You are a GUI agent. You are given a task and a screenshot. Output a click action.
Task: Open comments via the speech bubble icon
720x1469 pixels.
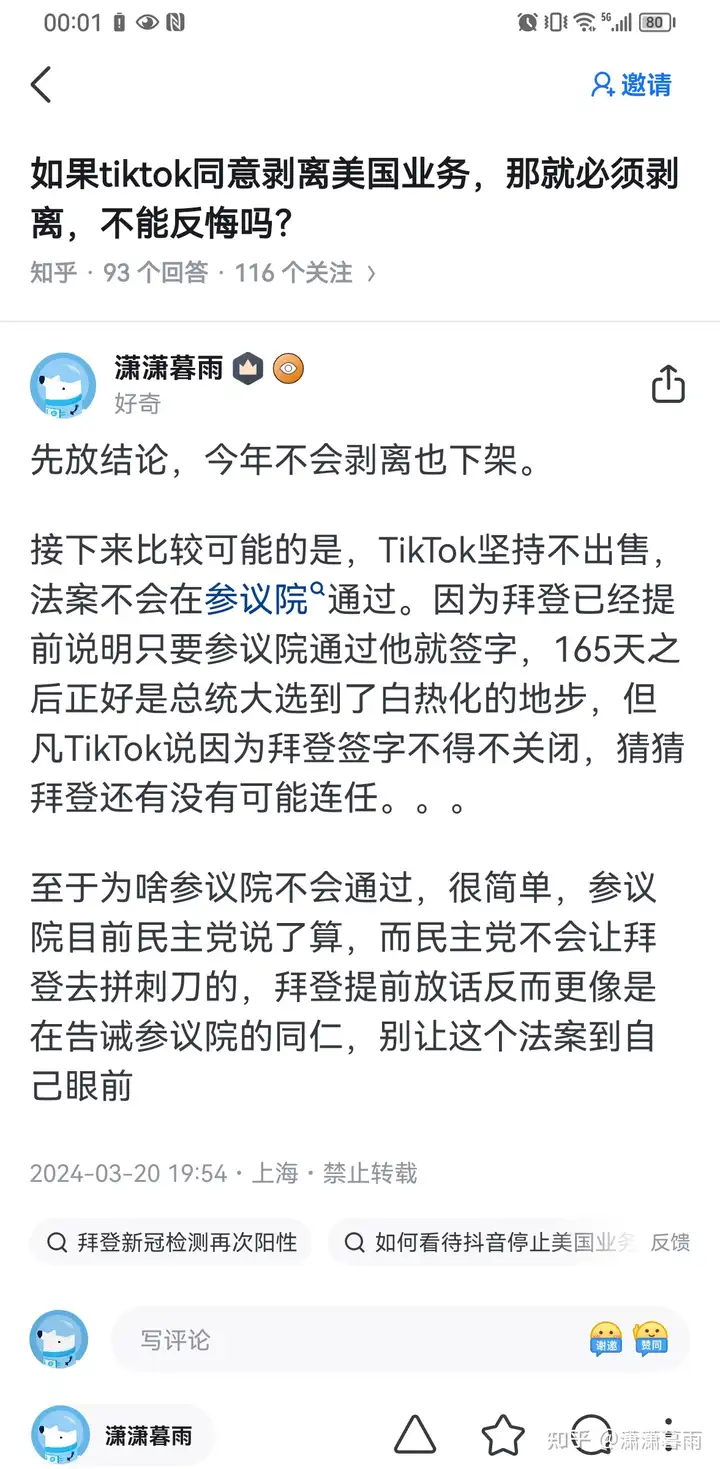(x=592, y=1435)
